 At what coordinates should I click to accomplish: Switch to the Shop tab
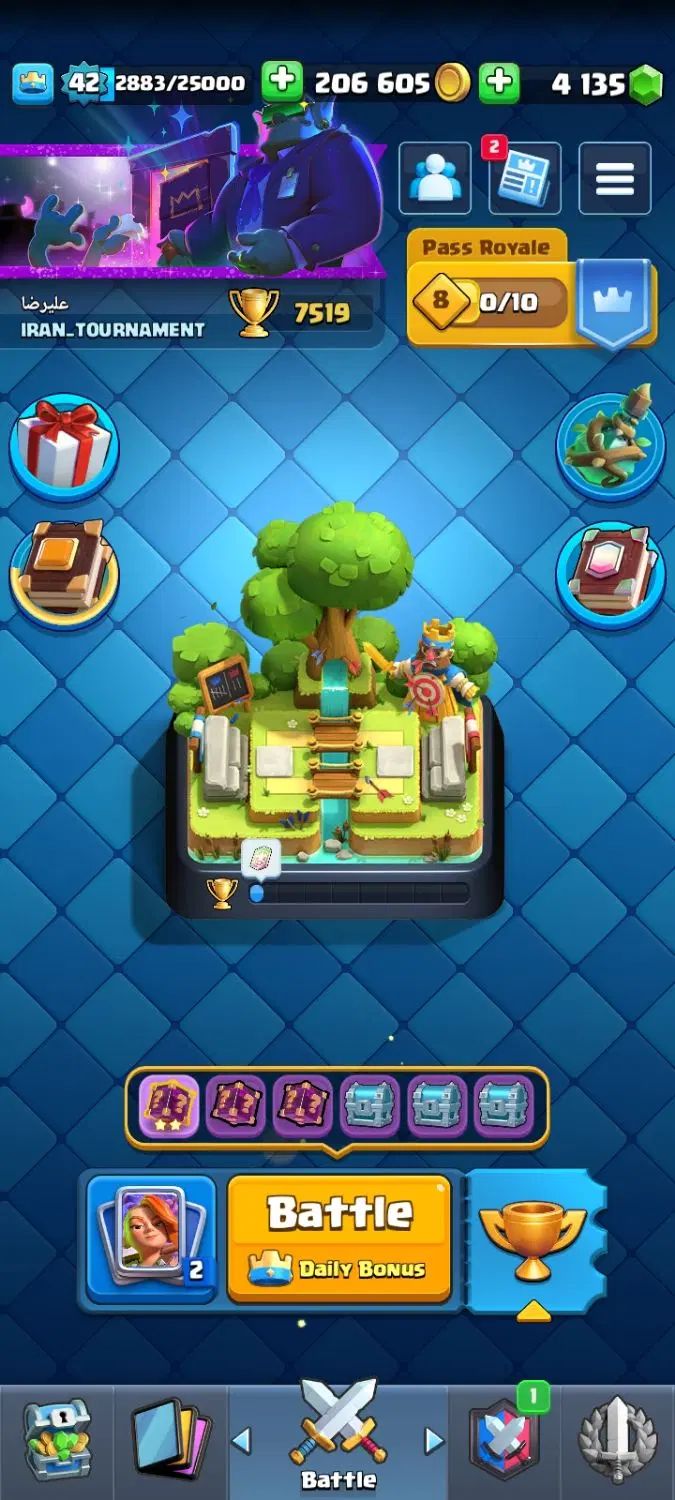click(x=57, y=1440)
